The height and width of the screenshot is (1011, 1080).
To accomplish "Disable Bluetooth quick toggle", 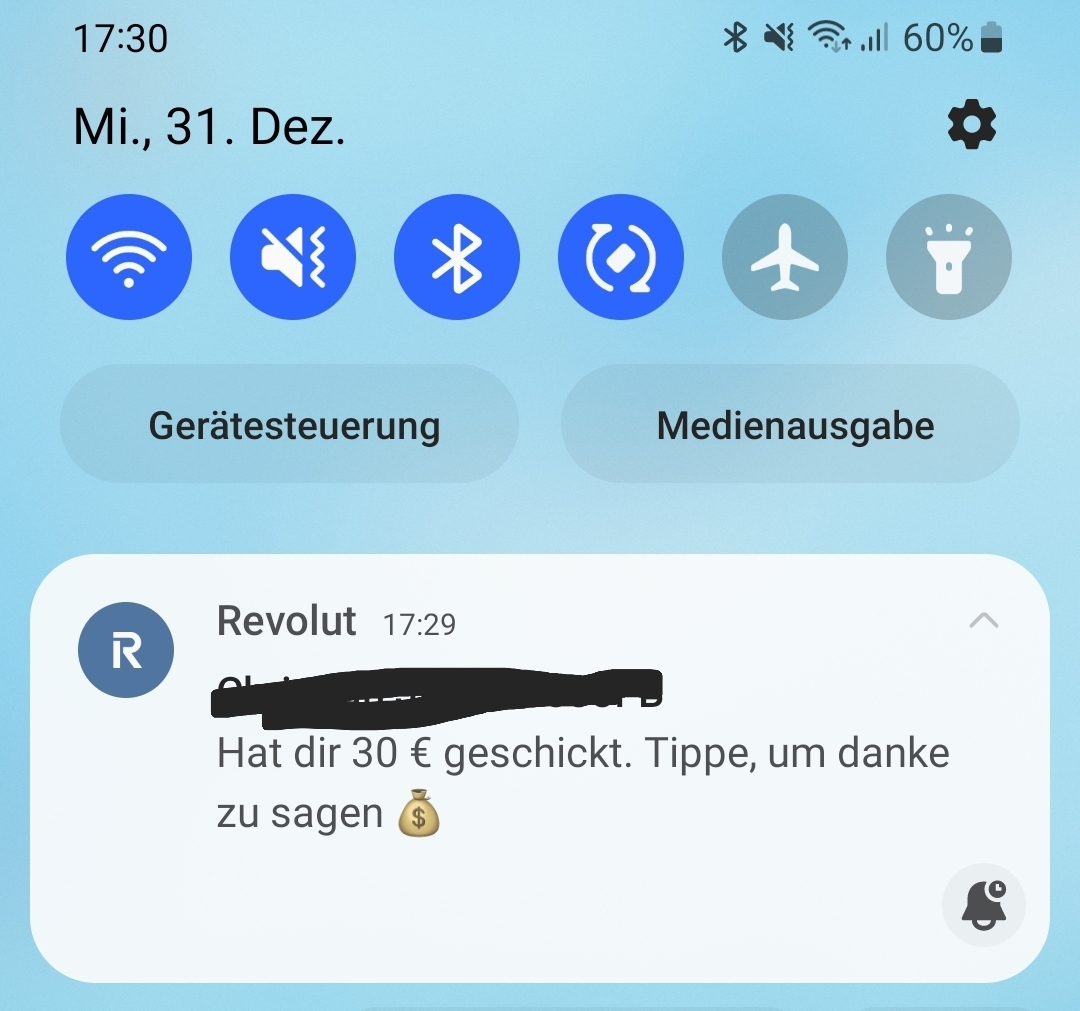I will click(457, 257).
